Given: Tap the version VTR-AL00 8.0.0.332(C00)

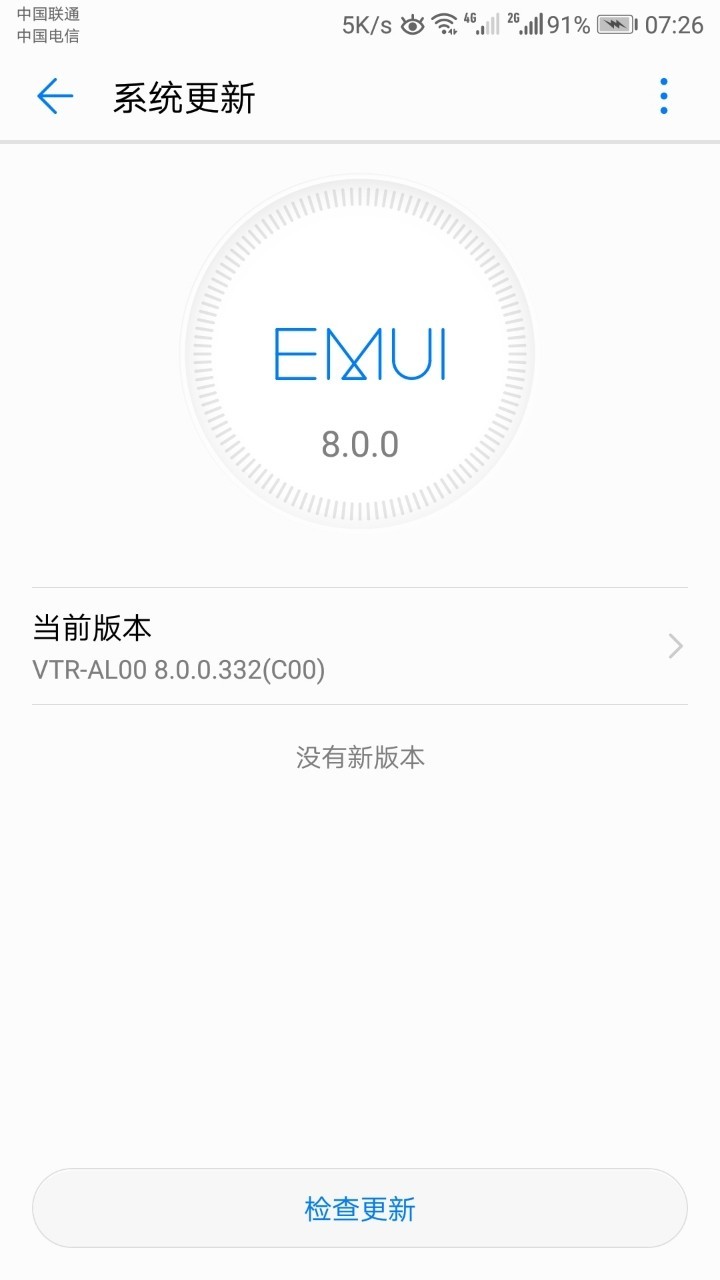Looking at the screenshot, I should pos(178,668).
